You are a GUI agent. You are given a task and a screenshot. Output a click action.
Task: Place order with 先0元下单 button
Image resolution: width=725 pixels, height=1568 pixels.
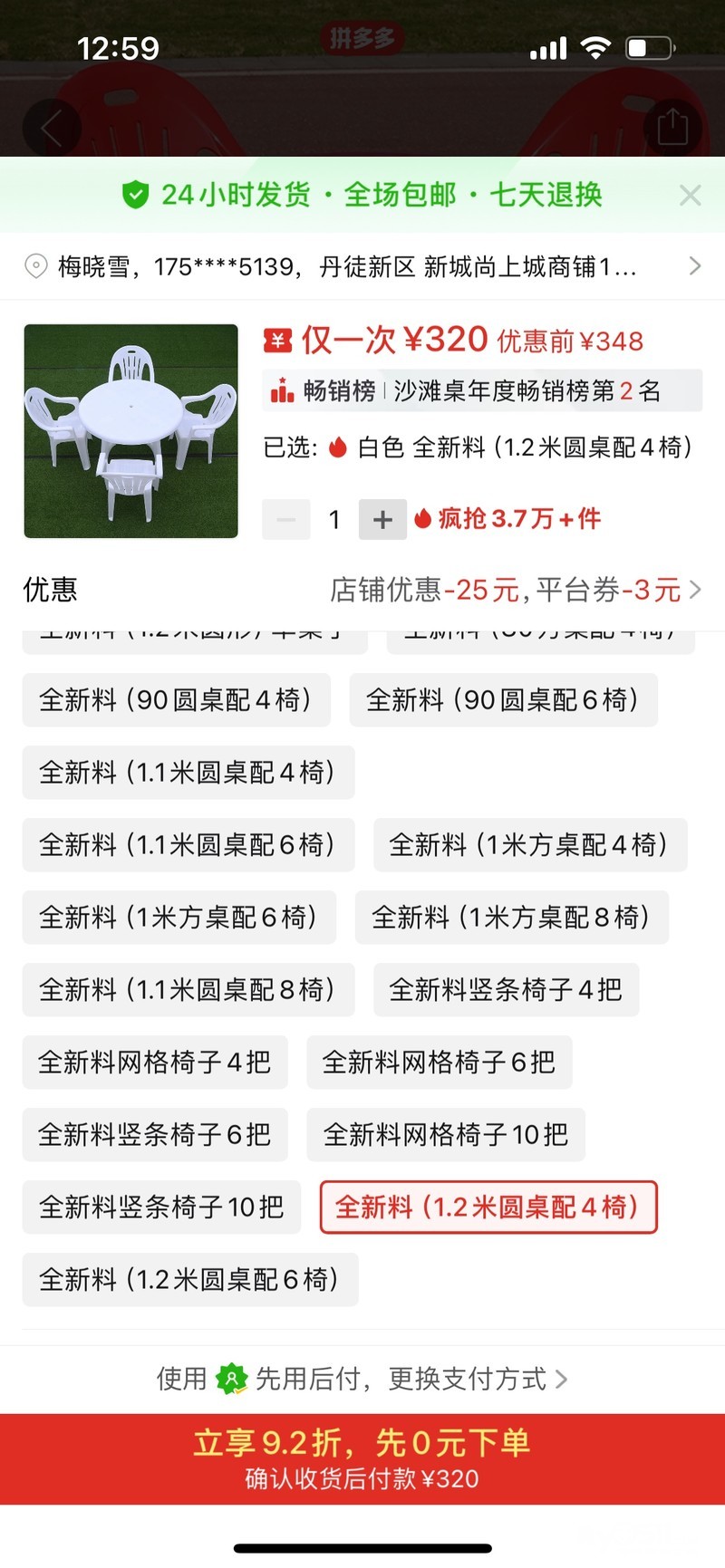tap(362, 1458)
